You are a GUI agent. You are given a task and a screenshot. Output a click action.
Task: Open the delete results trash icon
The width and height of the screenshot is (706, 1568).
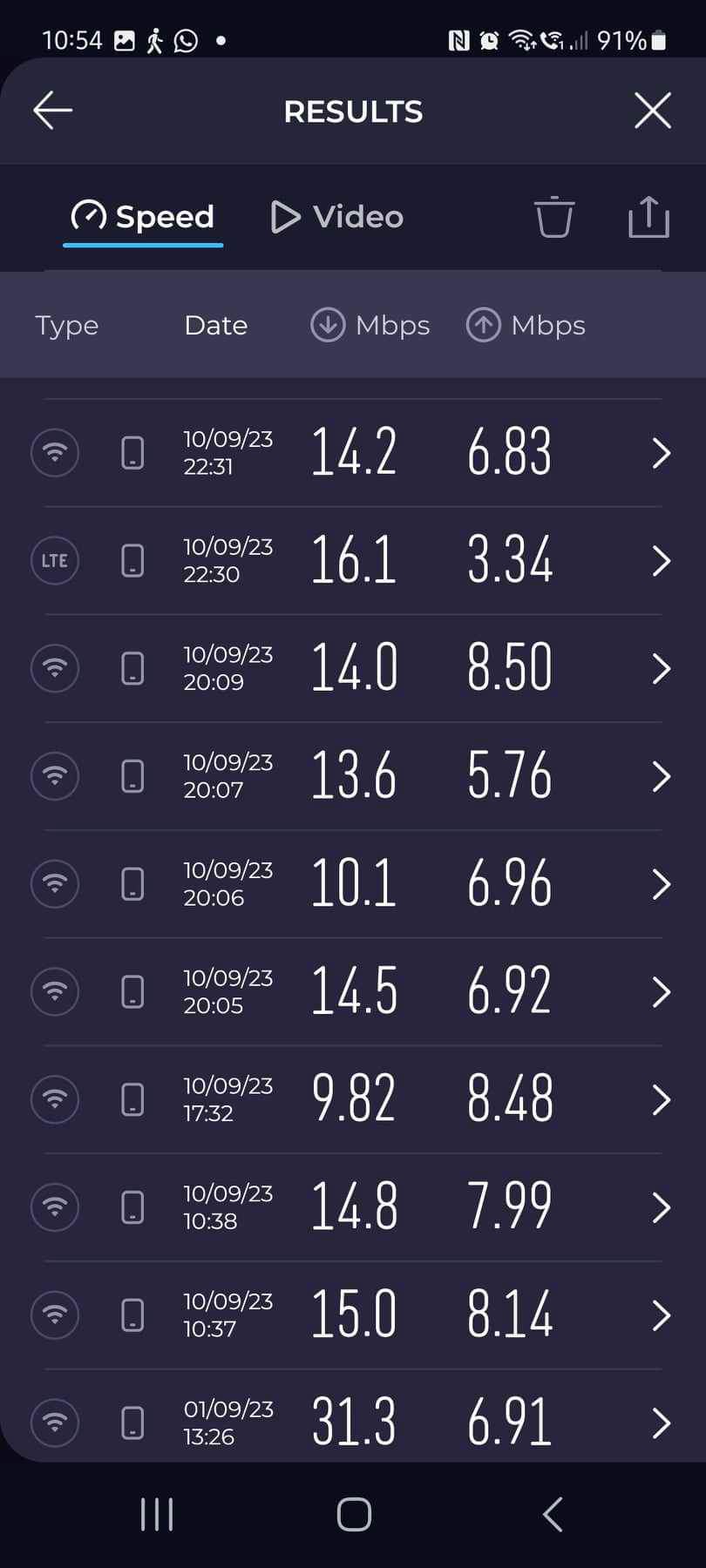point(554,219)
